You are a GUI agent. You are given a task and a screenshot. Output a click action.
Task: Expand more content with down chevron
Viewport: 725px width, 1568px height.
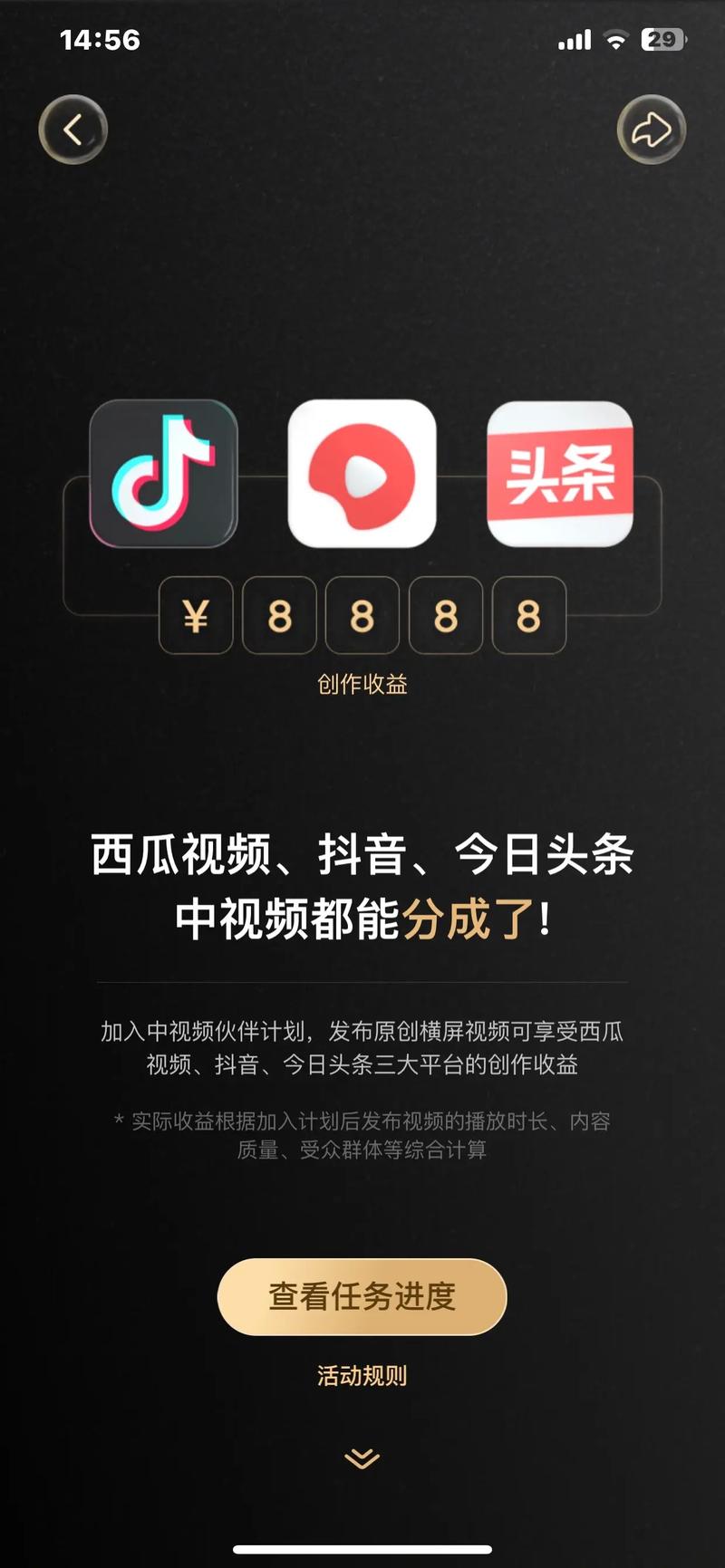pos(362,1457)
